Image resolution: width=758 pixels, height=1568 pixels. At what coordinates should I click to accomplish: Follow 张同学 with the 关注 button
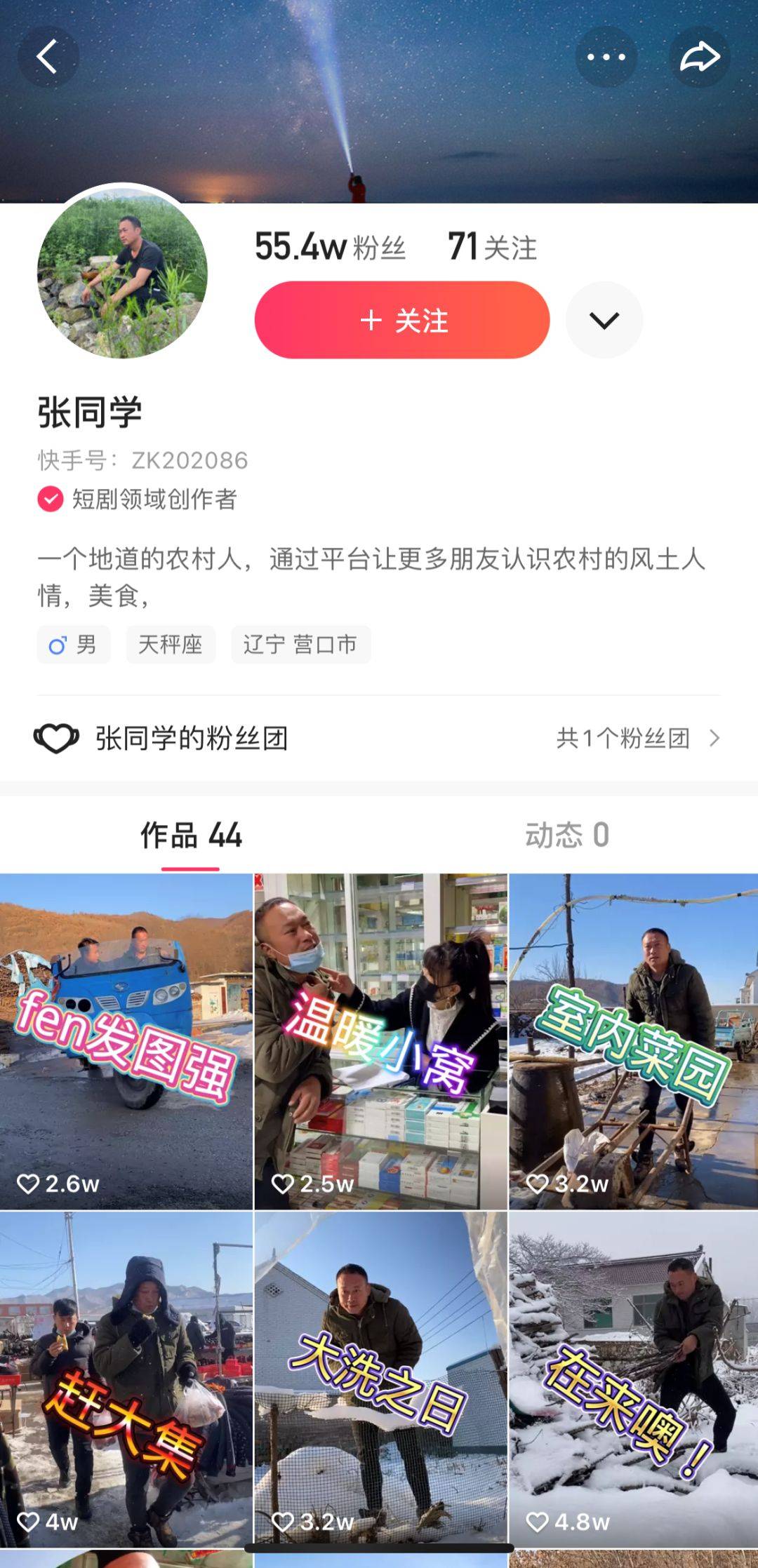[401, 320]
